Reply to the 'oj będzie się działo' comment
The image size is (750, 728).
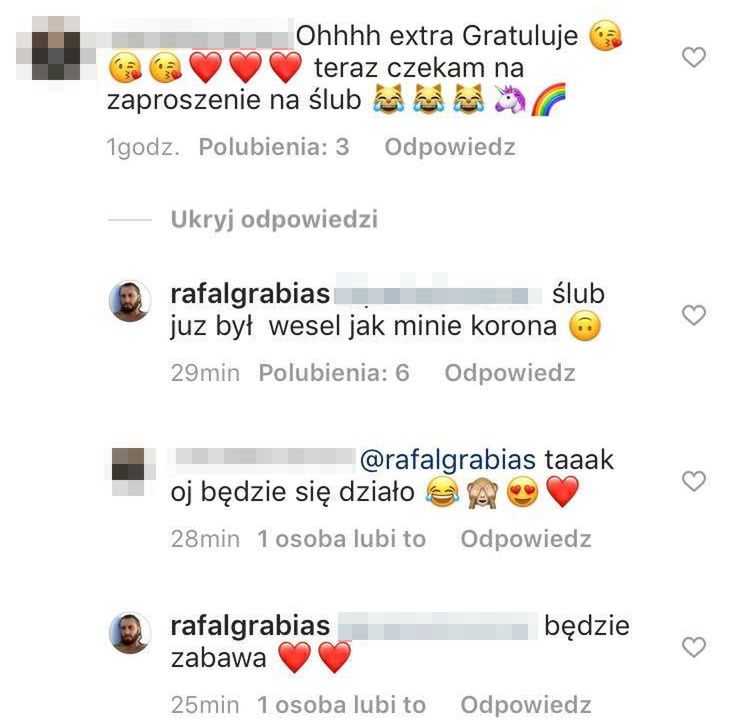[x=525, y=539]
